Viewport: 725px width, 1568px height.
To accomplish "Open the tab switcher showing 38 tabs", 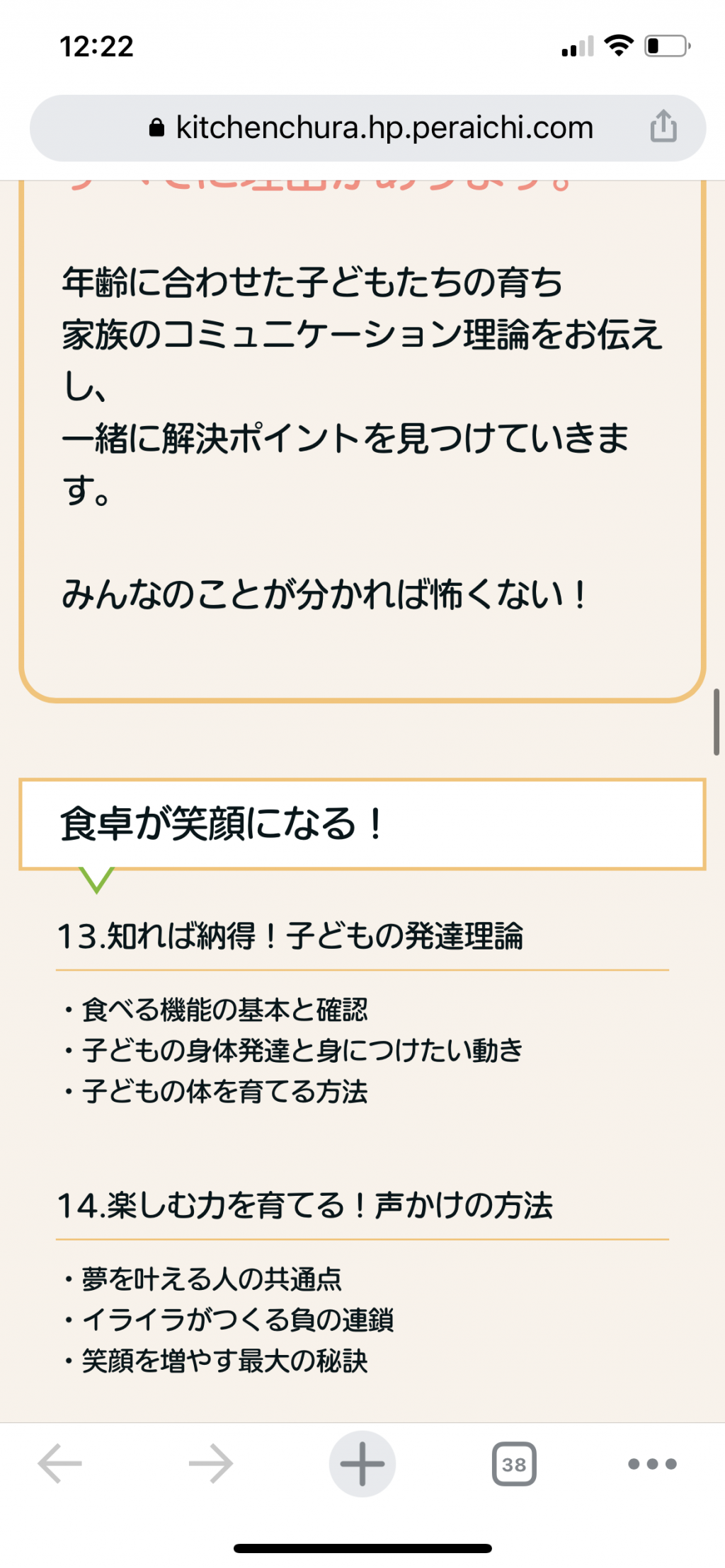I will [x=514, y=1463].
